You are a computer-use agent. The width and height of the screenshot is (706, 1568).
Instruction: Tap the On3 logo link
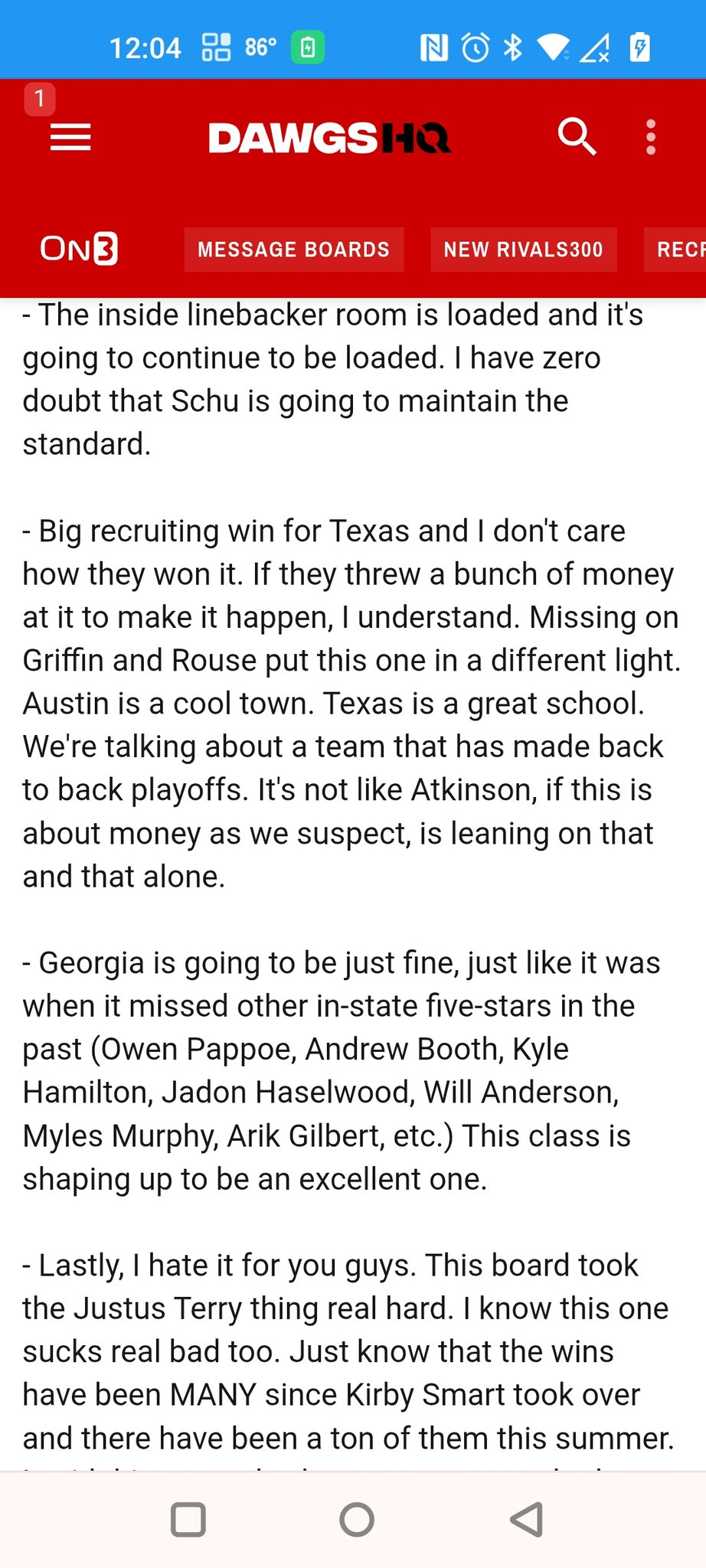pos(79,249)
